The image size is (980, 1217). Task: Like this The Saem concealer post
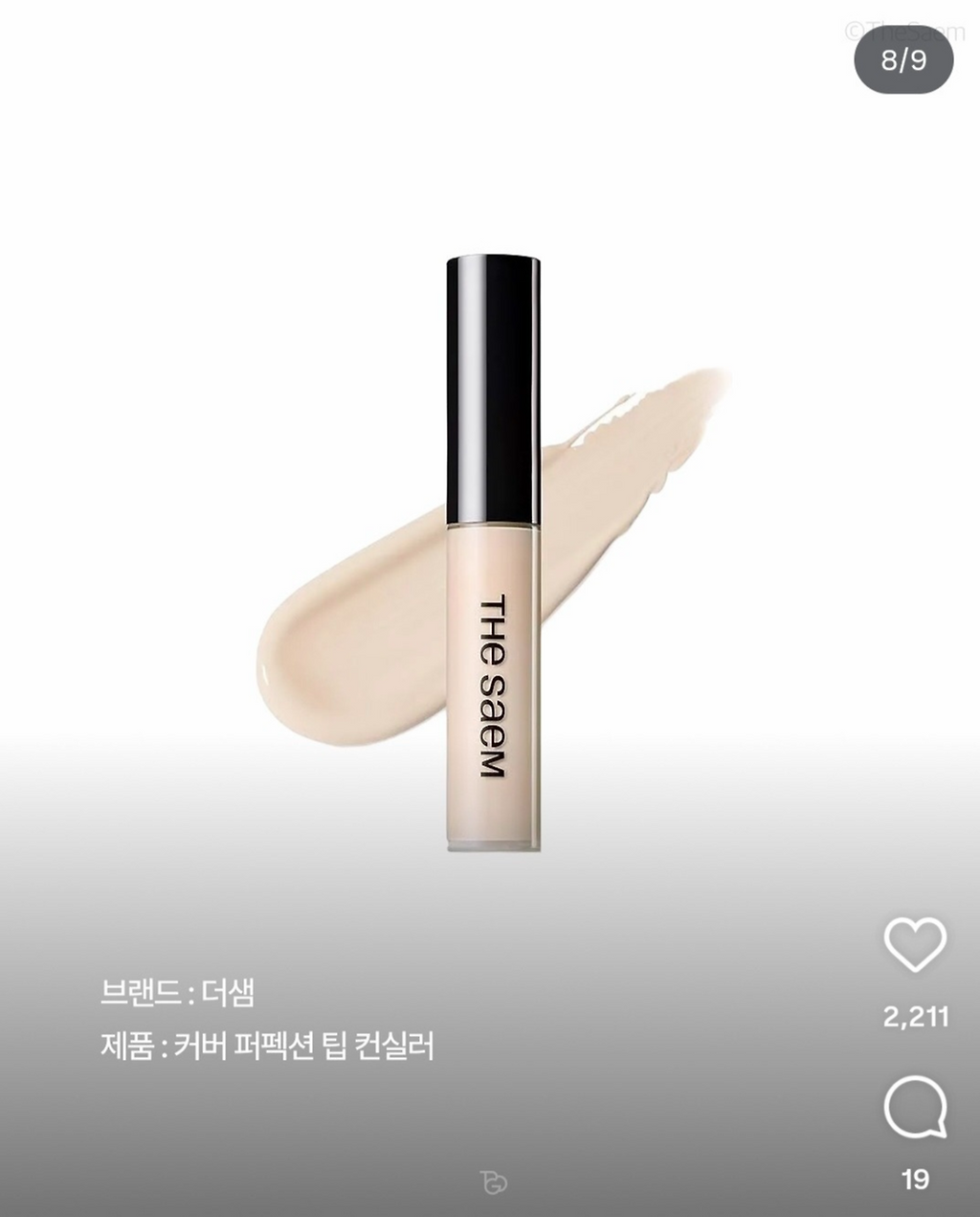[x=915, y=944]
